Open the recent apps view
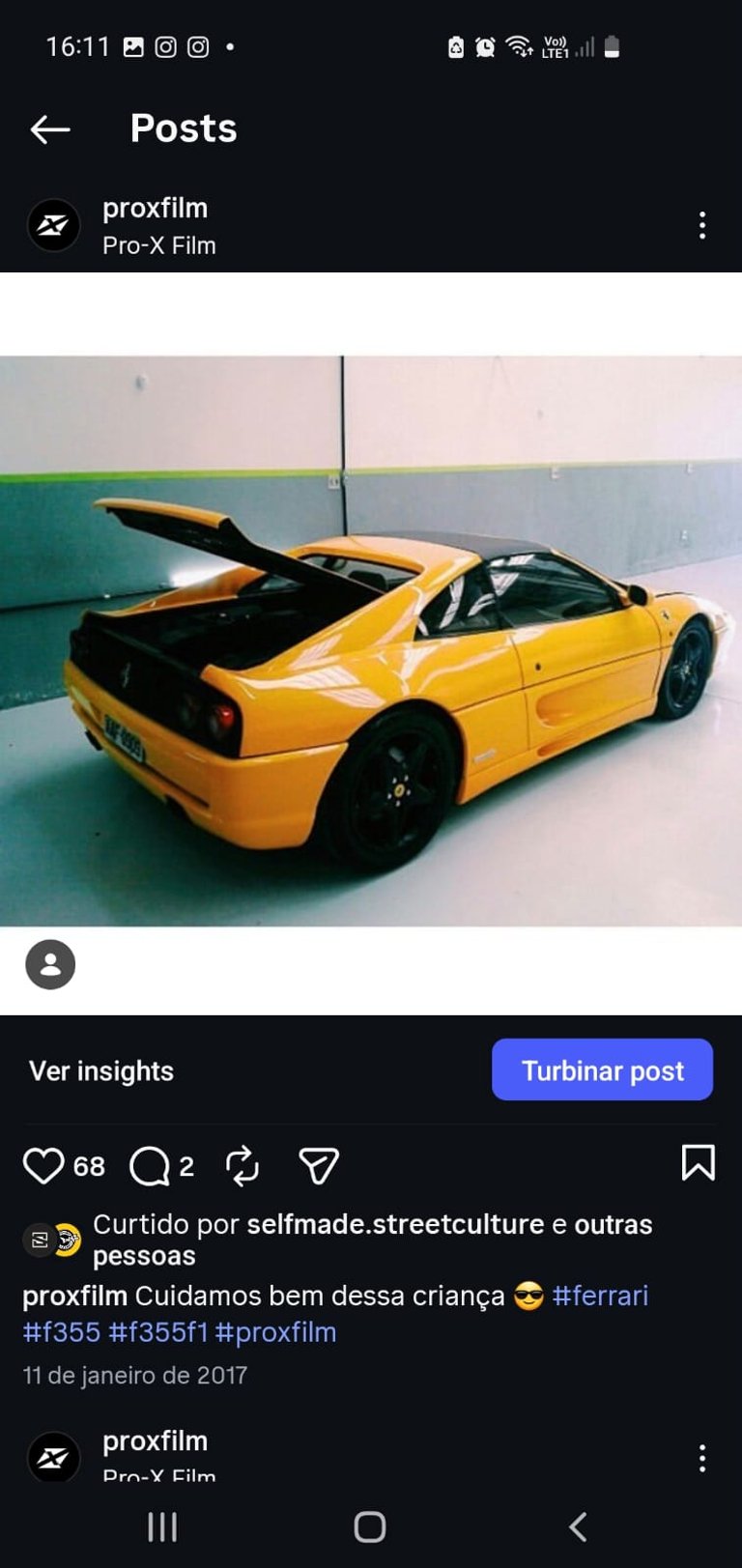This screenshot has width=742, height=1568. coord(162,1526)
